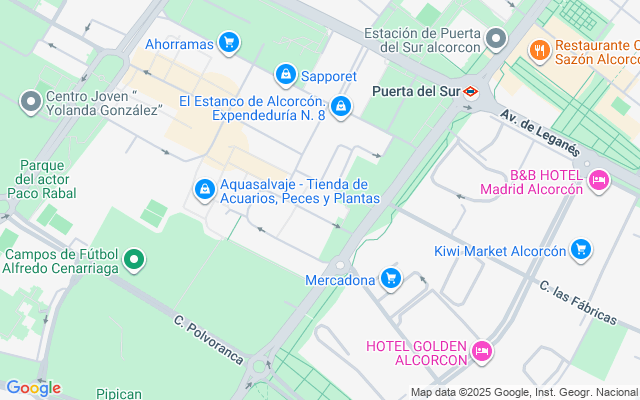View B&B Hotel Madrid Alcorcón pin
The width and height of the screenshot is (640, 400).
(x=599, y=180)
